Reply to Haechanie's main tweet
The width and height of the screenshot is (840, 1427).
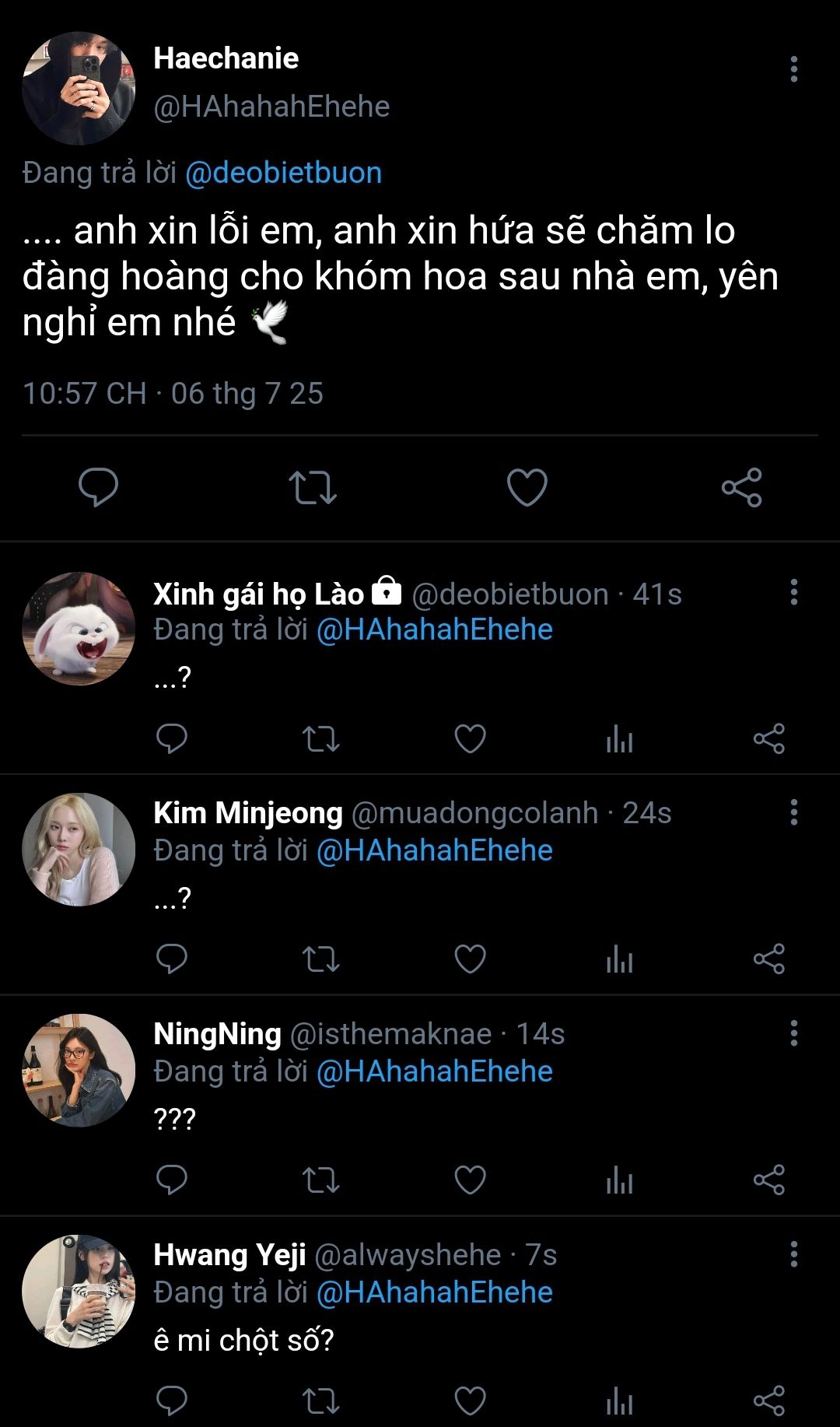(99, 488)
